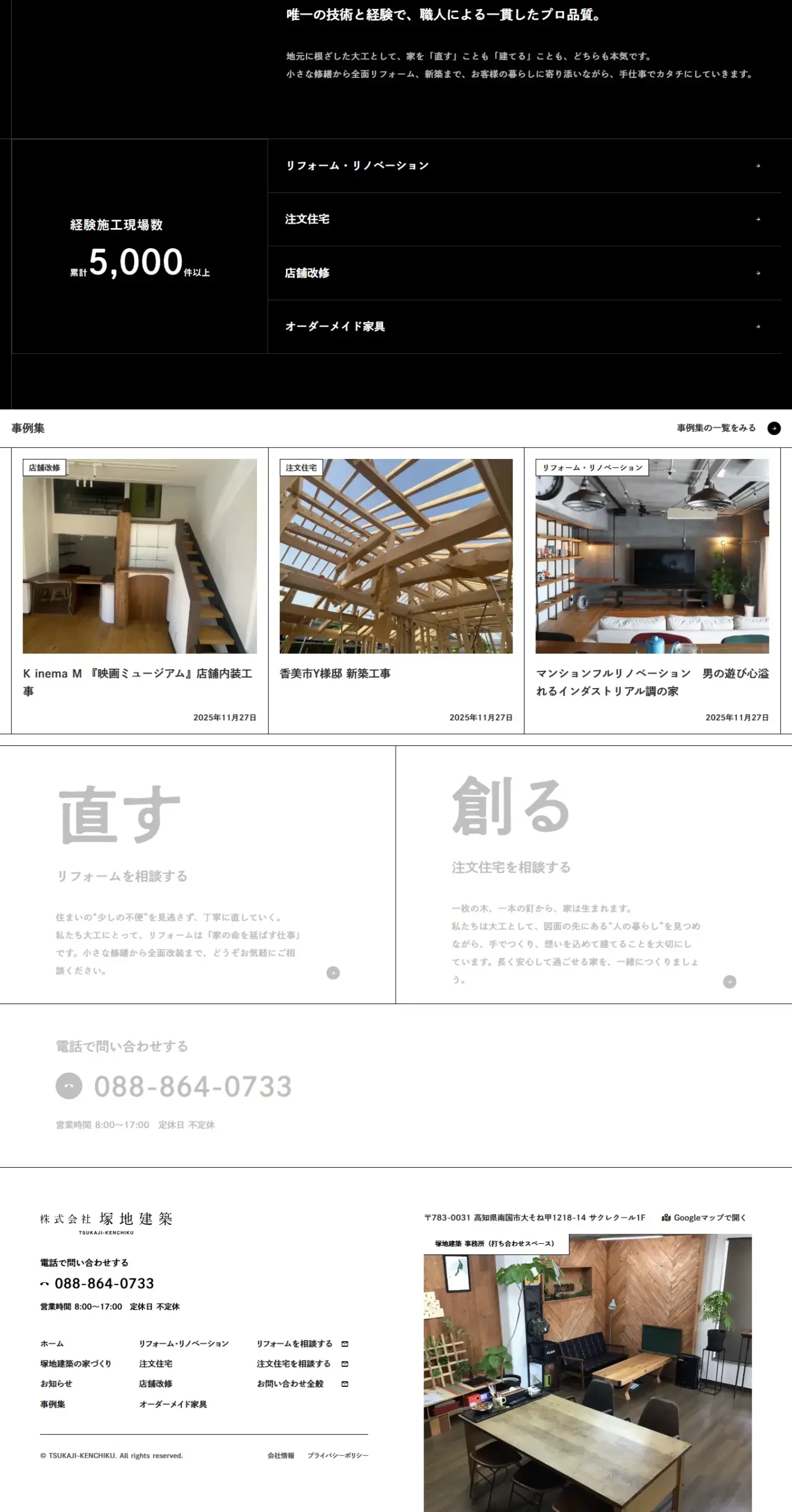View 事例集の一覧をみる link
Viewport: 792px width, 1512px height.
pyautogui.click(x=728, y=428)
